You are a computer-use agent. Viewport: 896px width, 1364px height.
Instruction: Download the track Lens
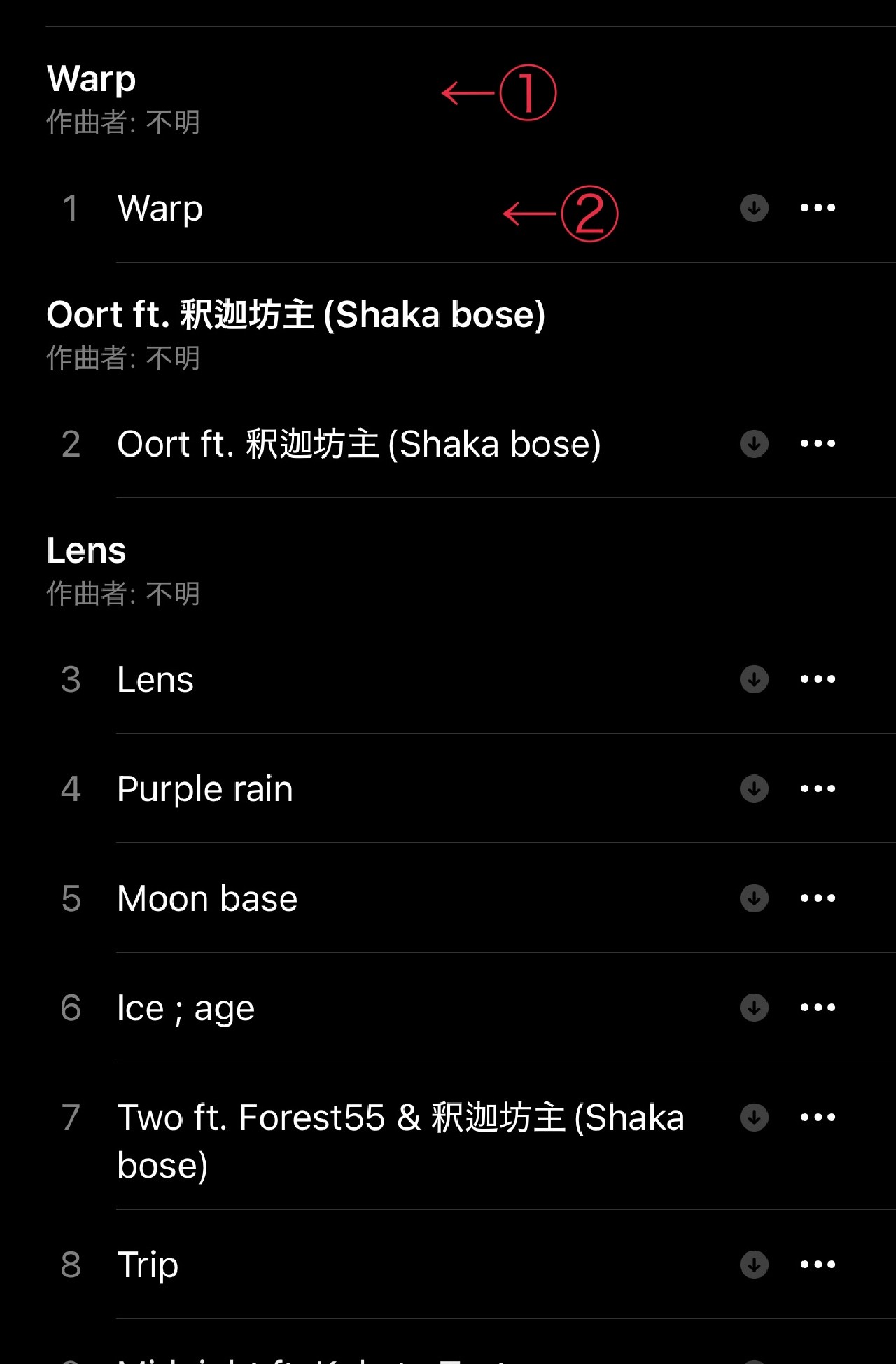pyautogui.click(x=754, y=679)
